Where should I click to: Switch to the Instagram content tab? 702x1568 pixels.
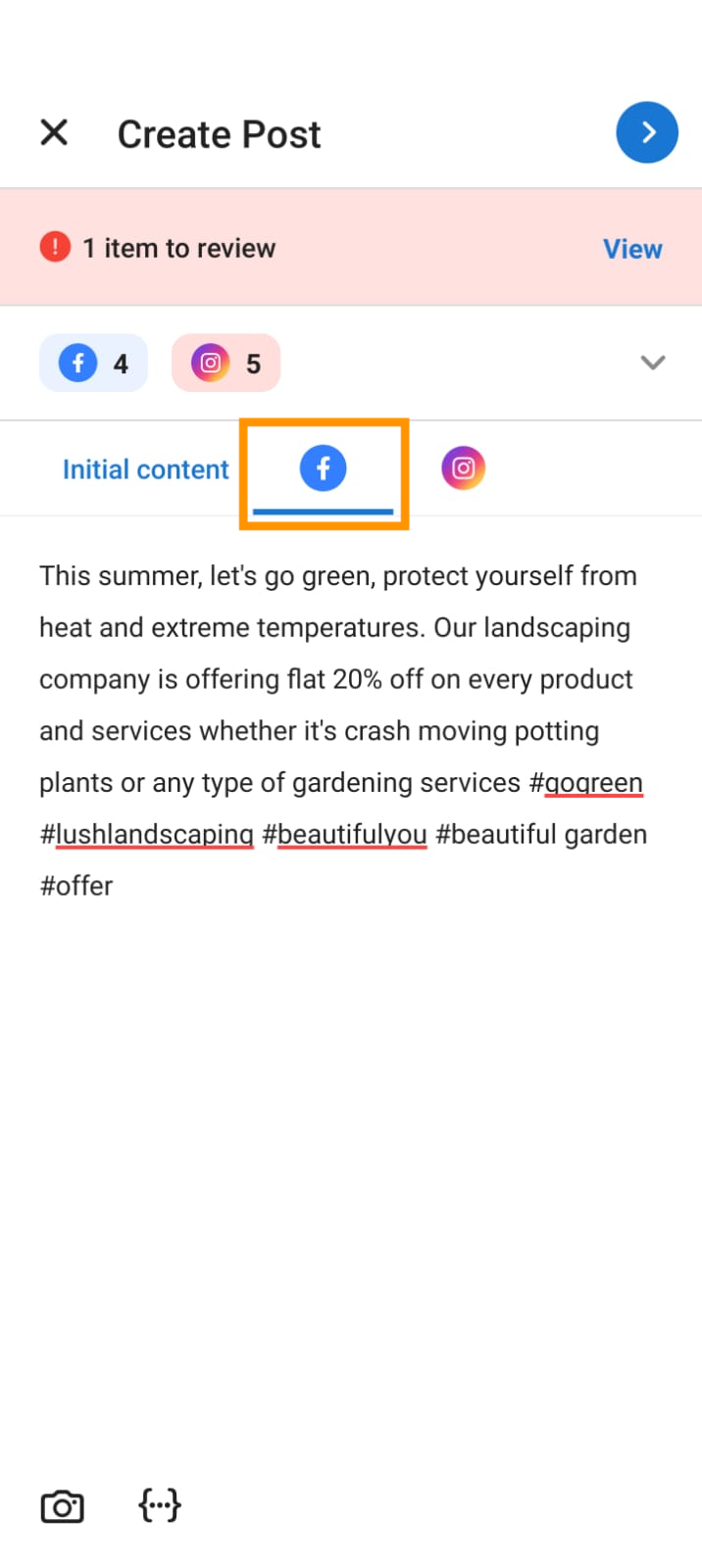pyautogui.click(x=464, y=467)
